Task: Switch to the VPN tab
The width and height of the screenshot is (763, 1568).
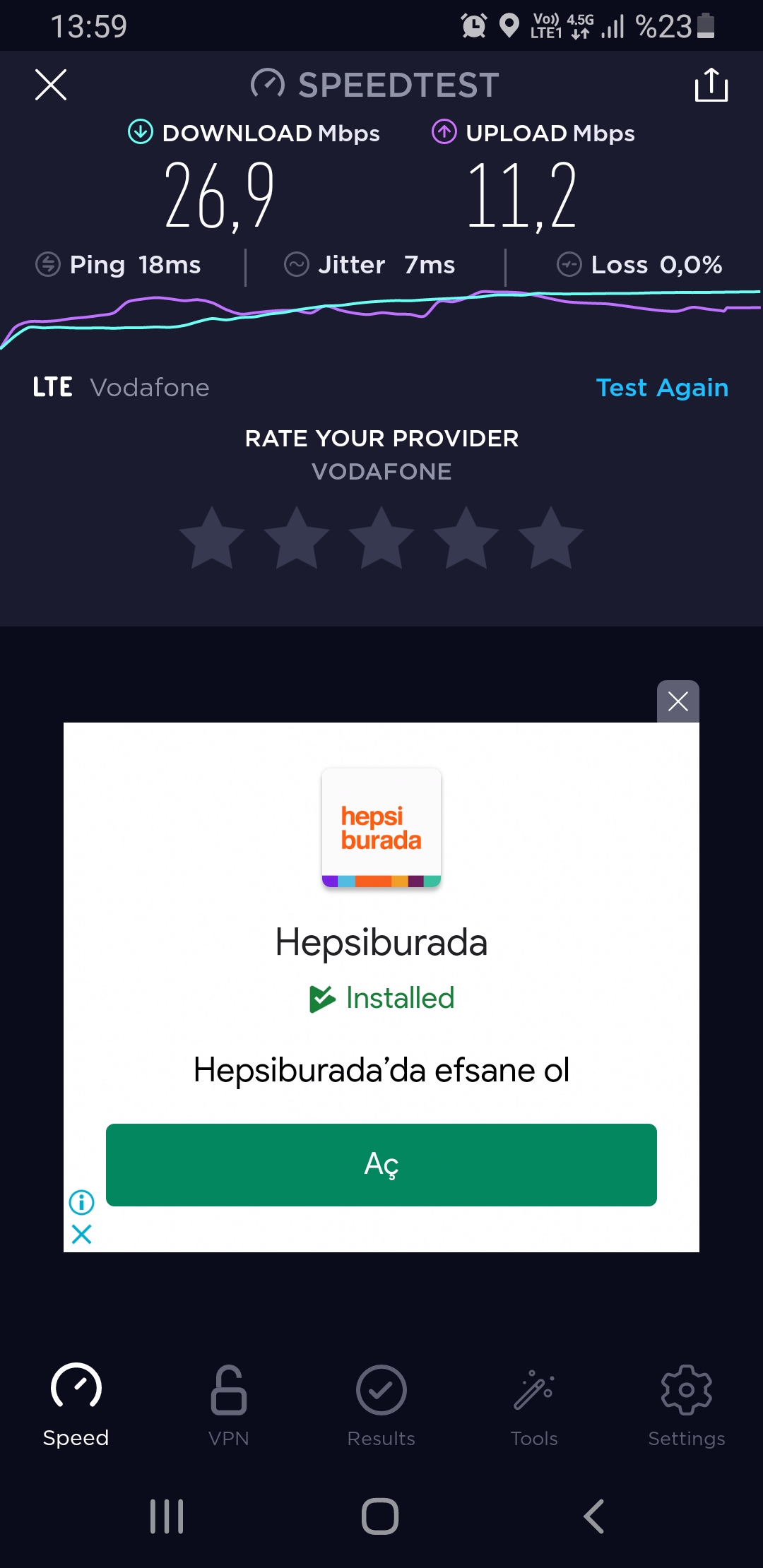Action: click(x=229, y=1406)
